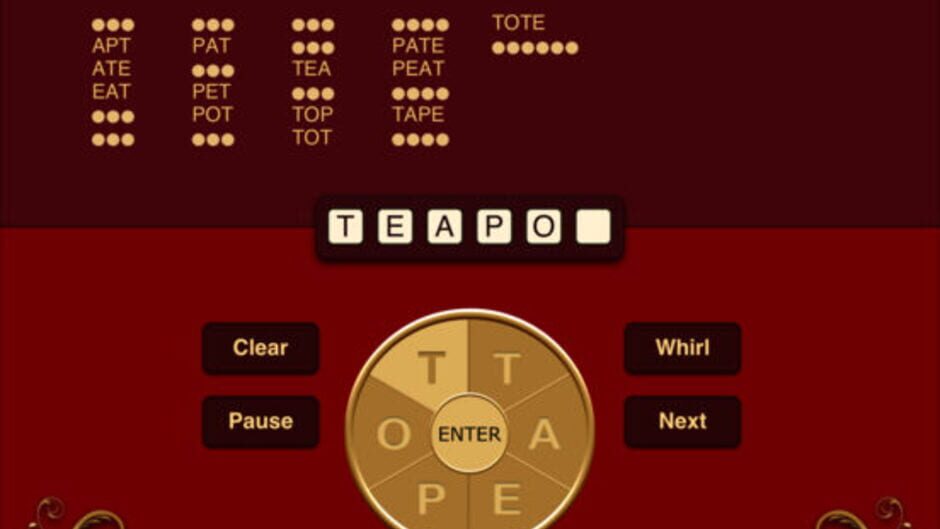The image size is (940, 529).
Task: Tap the Clear button
Action: (260, 348)
